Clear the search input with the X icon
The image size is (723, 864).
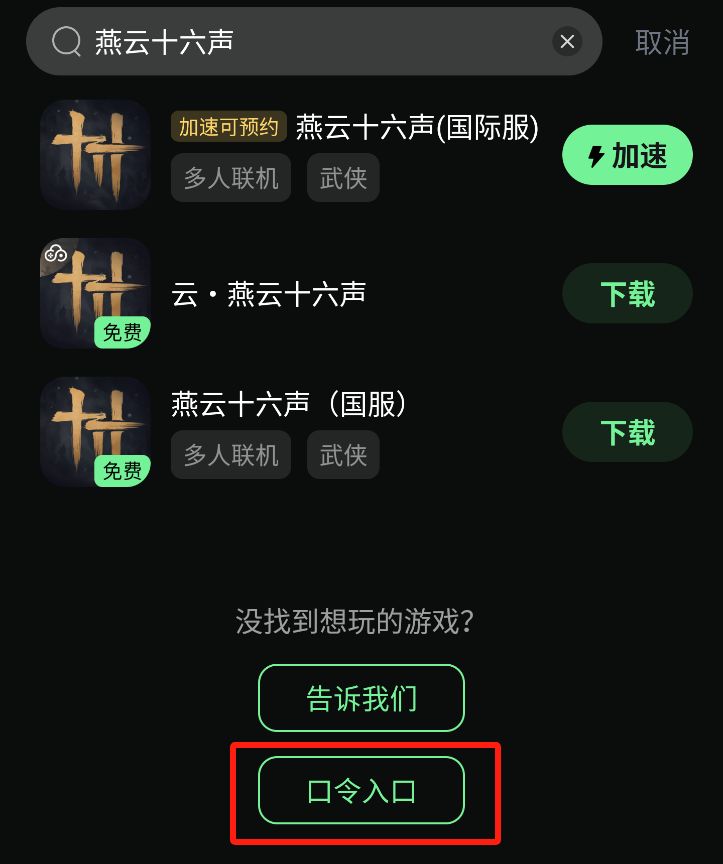[x=567, y=41]
